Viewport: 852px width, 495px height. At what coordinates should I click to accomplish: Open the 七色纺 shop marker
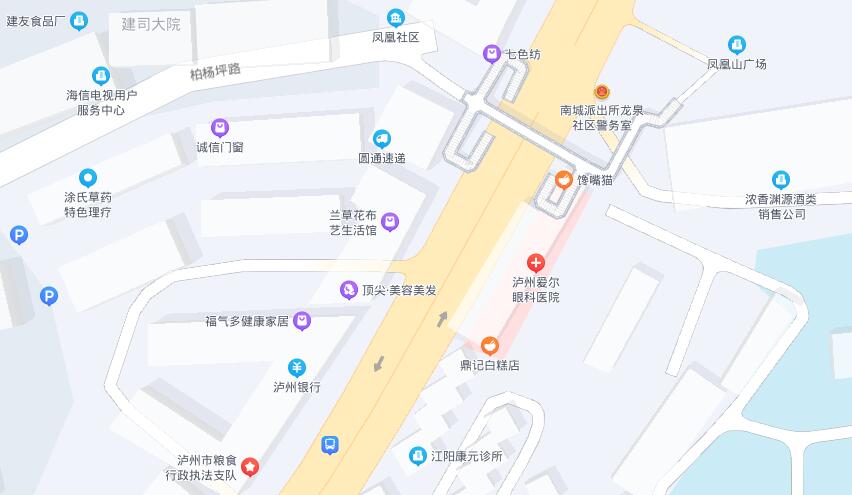point(491,54)
